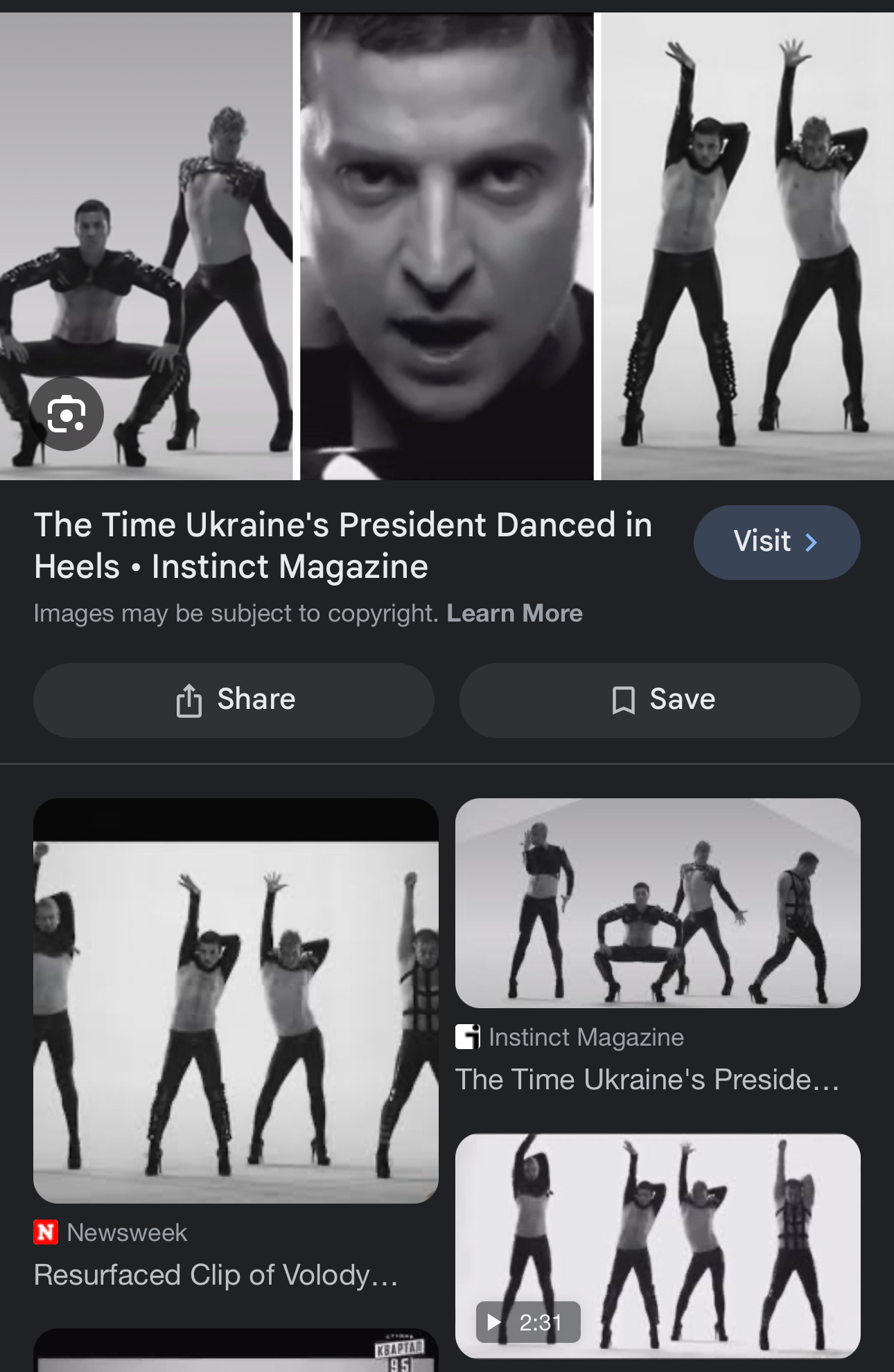Image resolution: width=894 pixels, height=1372 pixels.
Task: Share this image result
Action: pyautogui.click(x=234, y=700)
